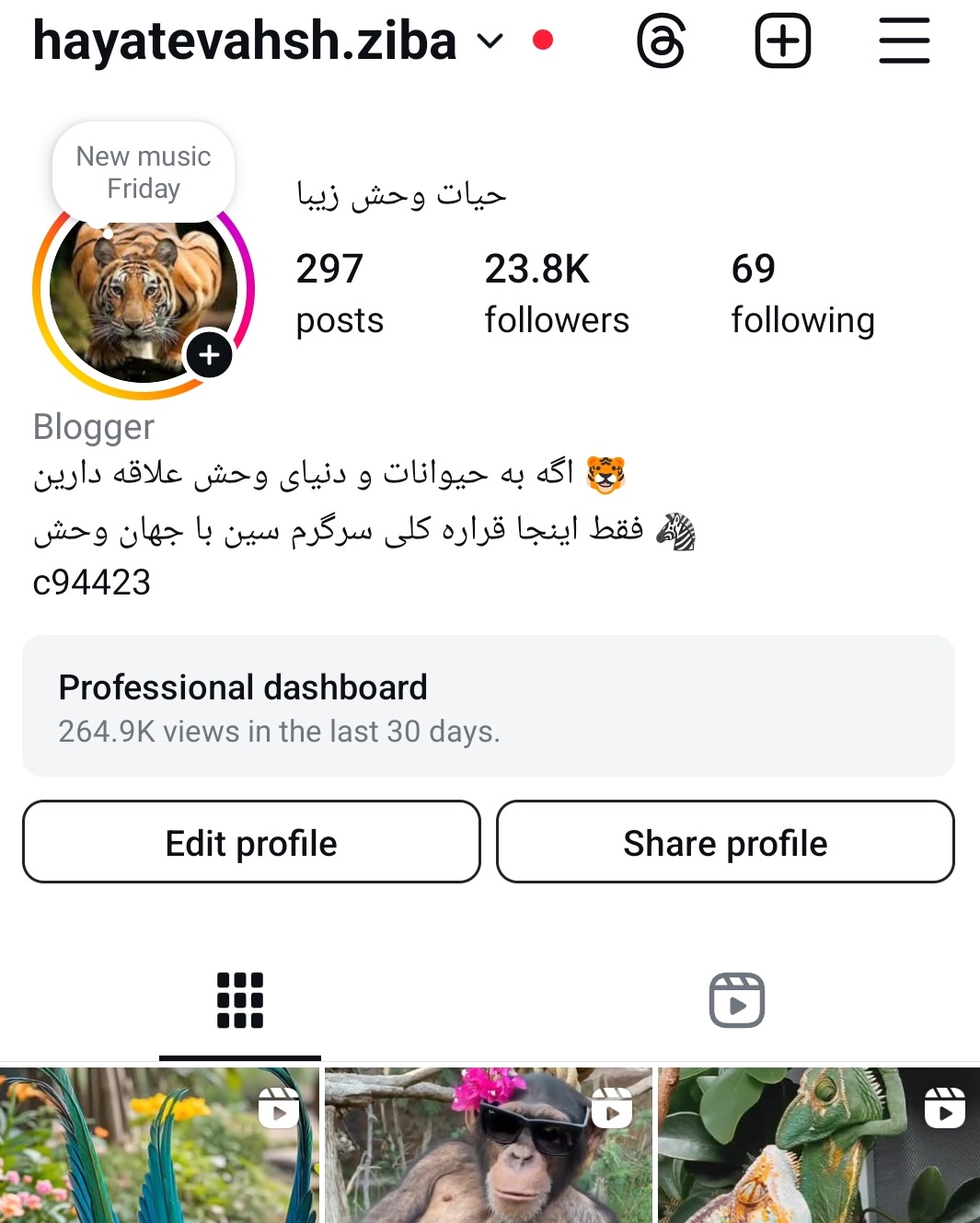Open the peacock feathers reel
Screen dimensions: 980x1223
pos(159,1146)
